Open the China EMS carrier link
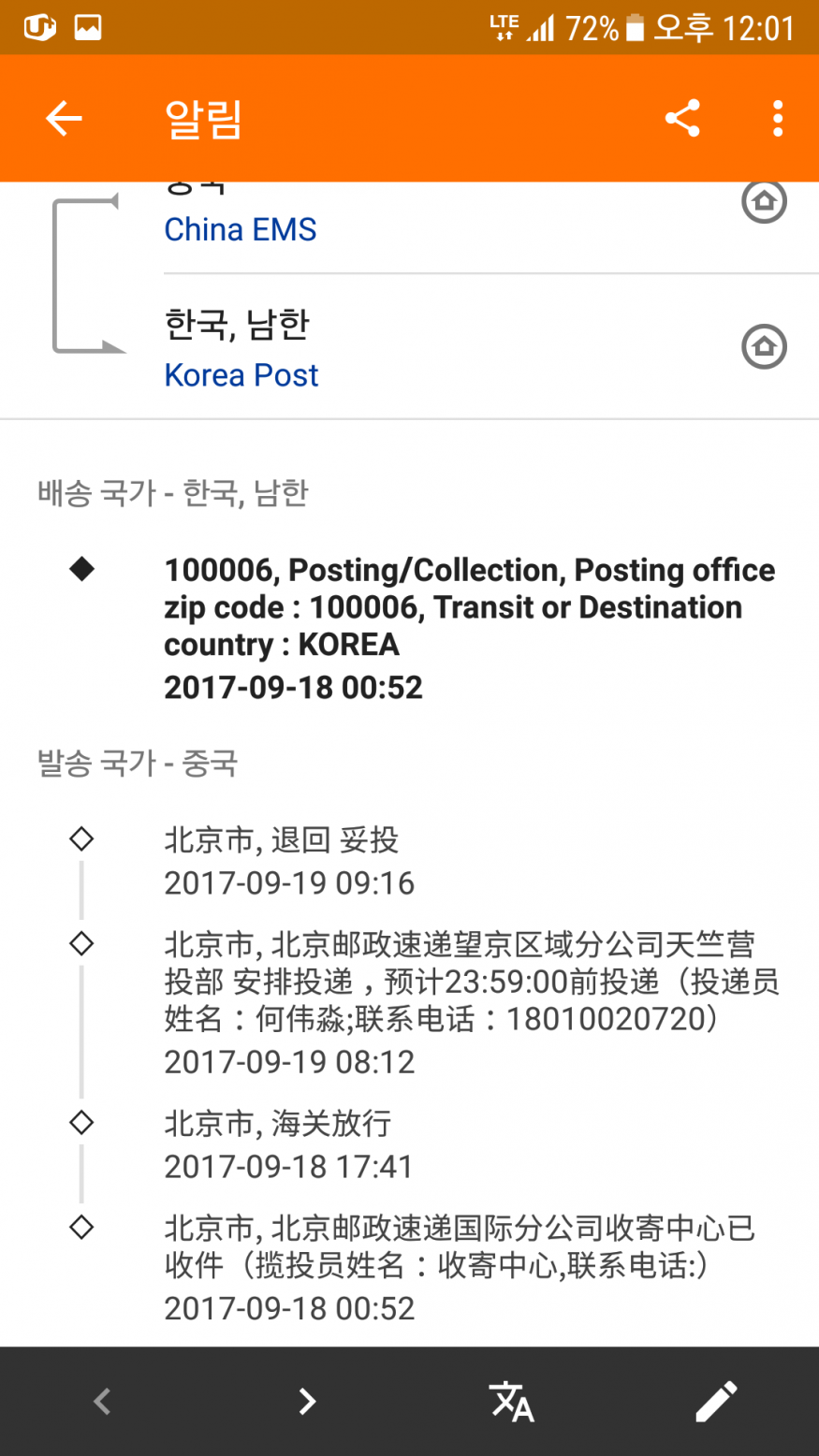 pyautogui.click(x=241, y=230)
